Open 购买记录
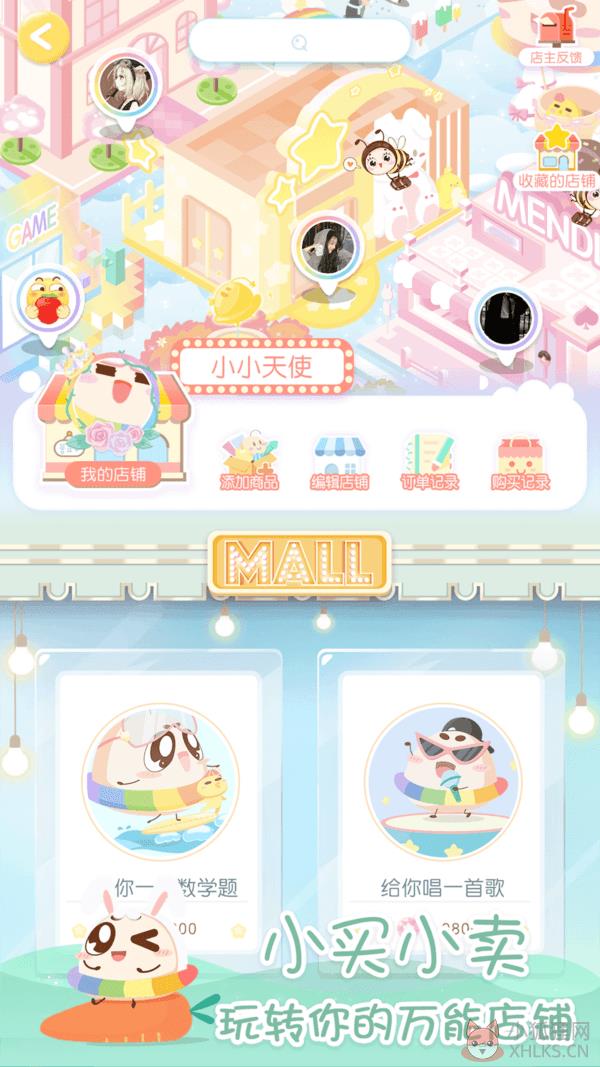The height and width of the screenshot is (1067, 600). tap(520, 463)
